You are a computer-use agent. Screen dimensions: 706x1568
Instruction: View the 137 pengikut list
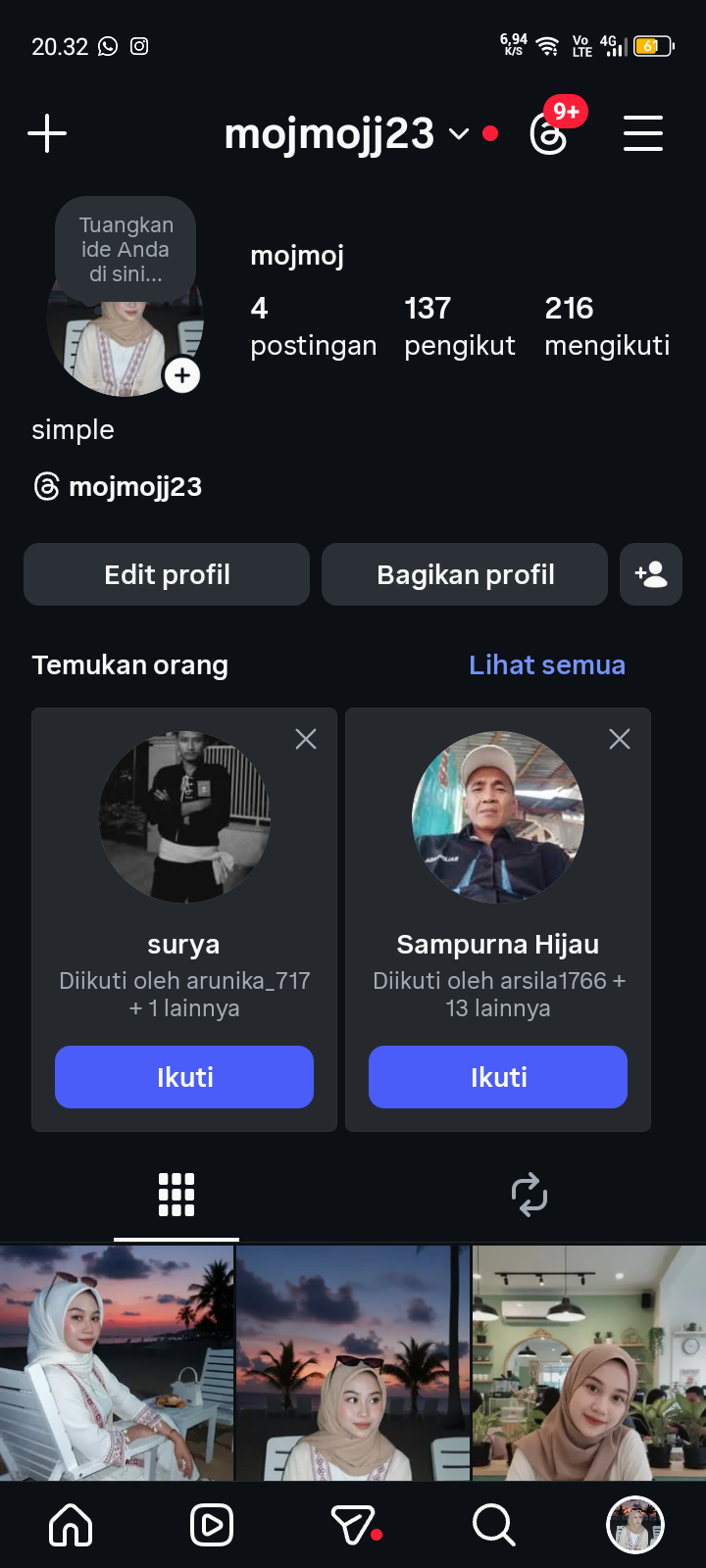[x=459, y=326]
